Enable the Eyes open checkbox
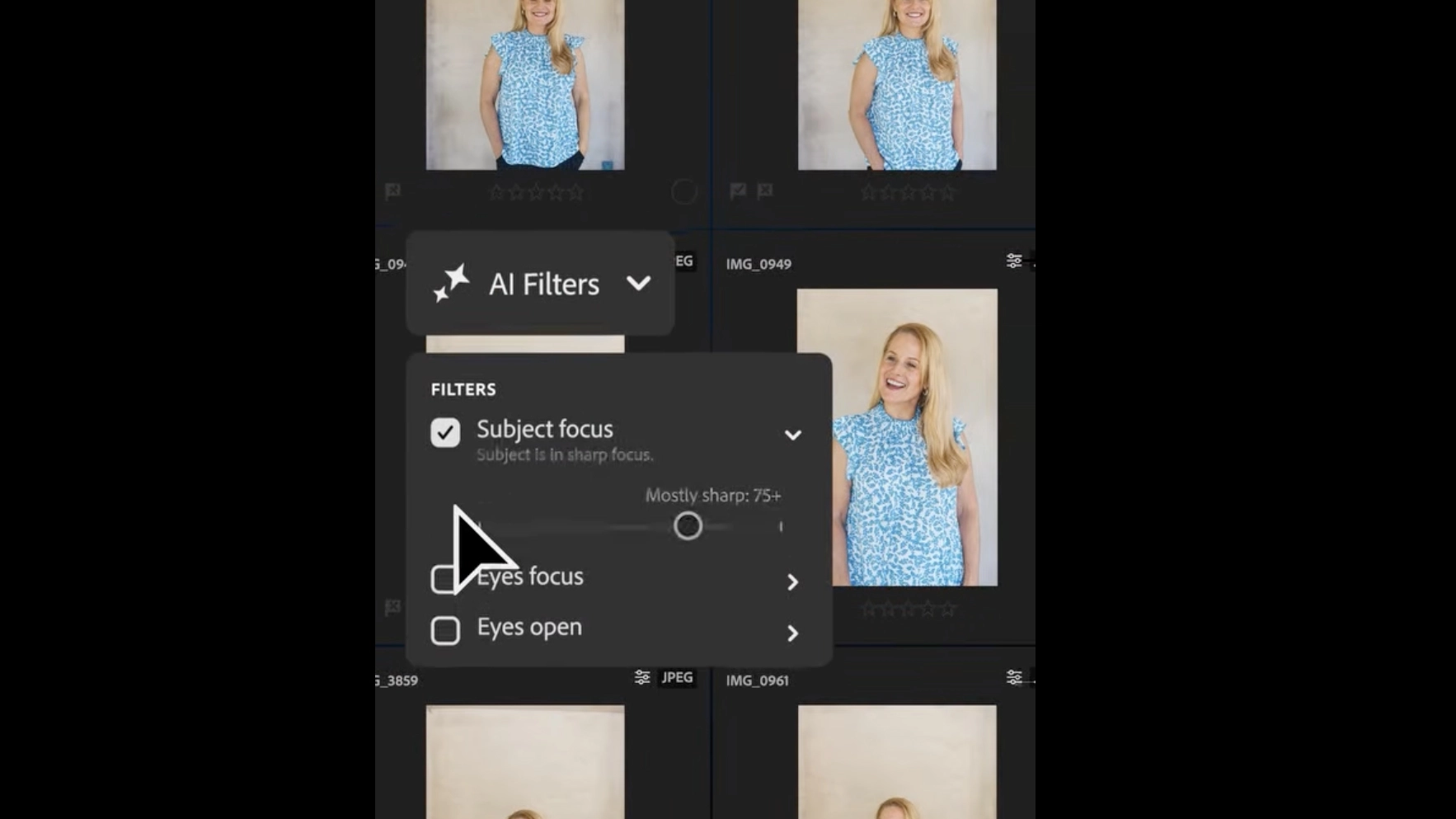Image resolution: width=1456 pixels, height=819 pixels. point(445,630)
